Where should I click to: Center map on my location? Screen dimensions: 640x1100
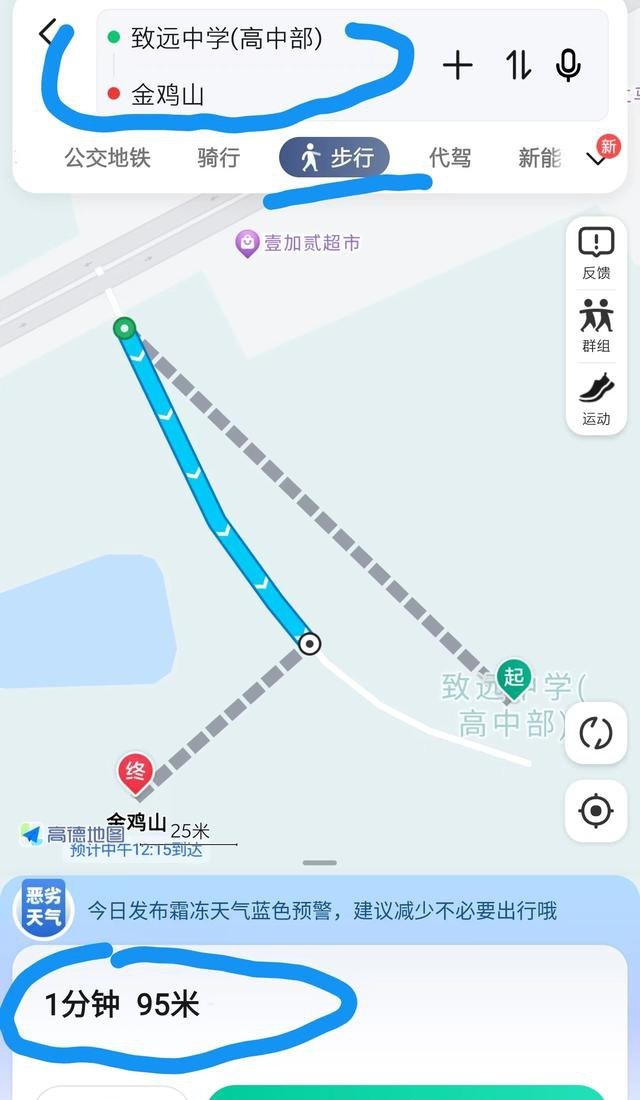pyautogui.click(x=595, y=810)
